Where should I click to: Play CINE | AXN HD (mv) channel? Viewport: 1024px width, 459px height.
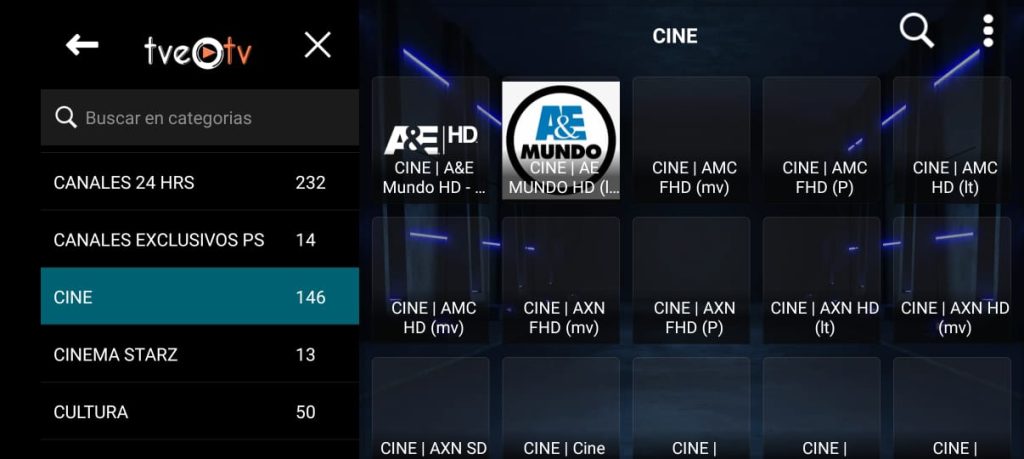(x=951, y=281)
